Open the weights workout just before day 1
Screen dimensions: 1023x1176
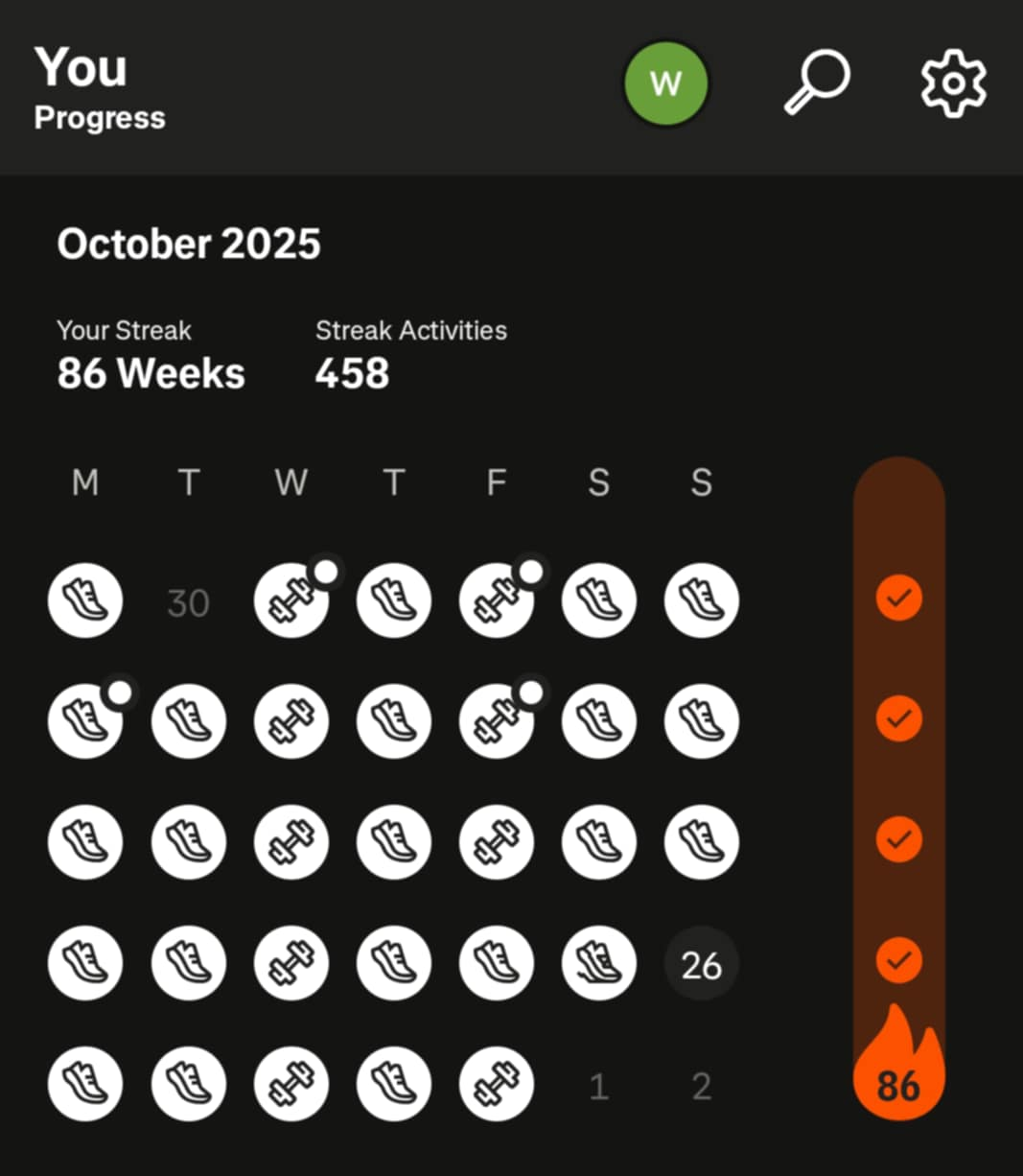pos(497,1085)
